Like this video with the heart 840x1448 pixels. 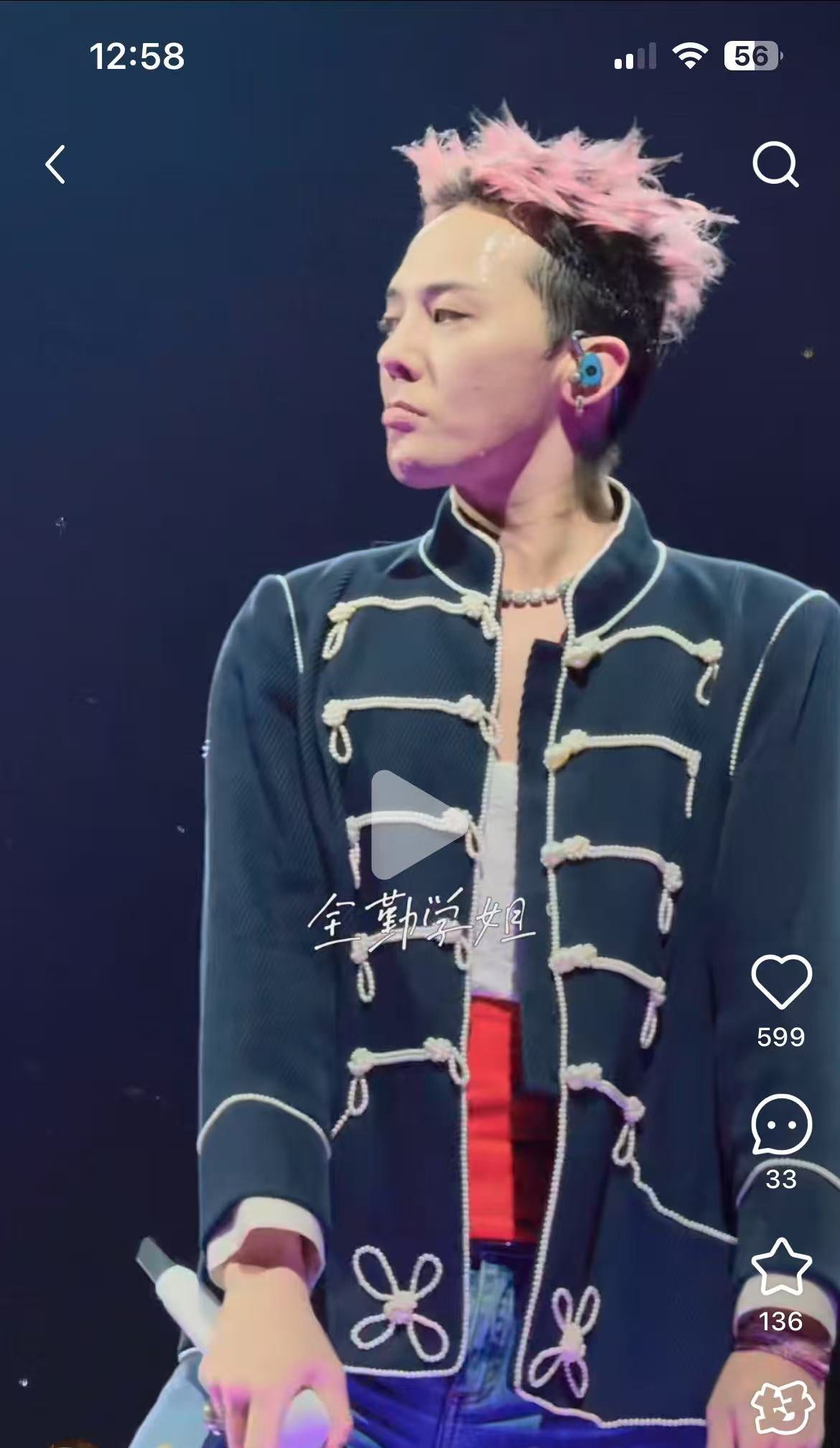(x=781, y=982)
